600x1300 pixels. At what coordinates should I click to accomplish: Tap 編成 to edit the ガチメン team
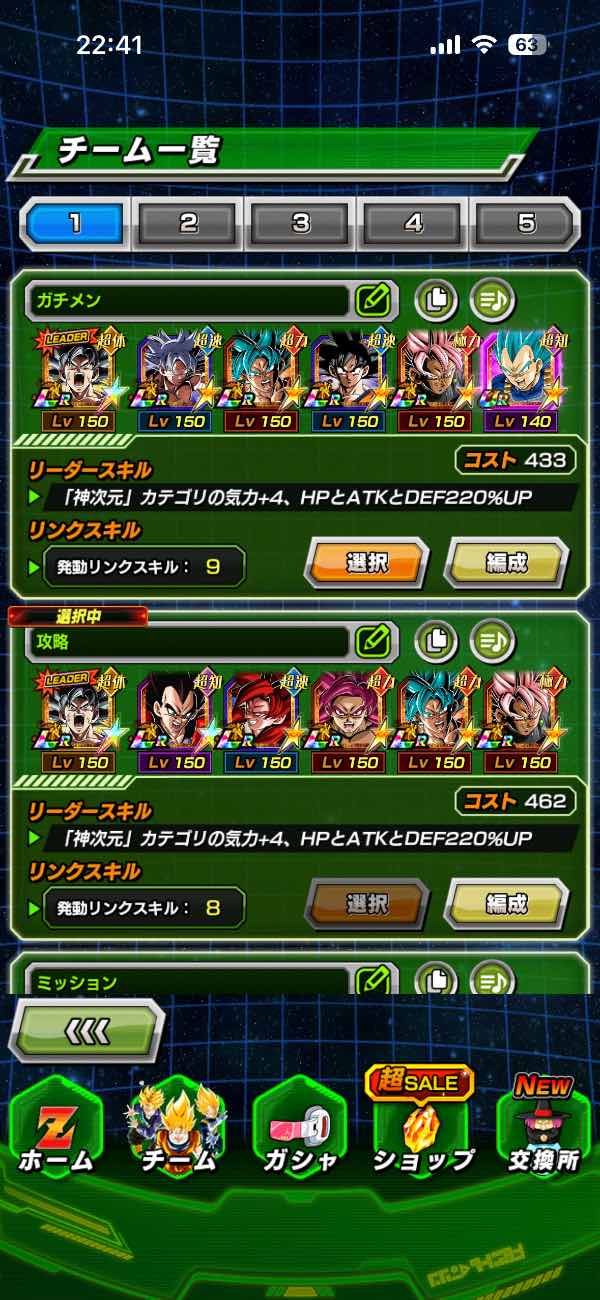(x=506, y=564)
